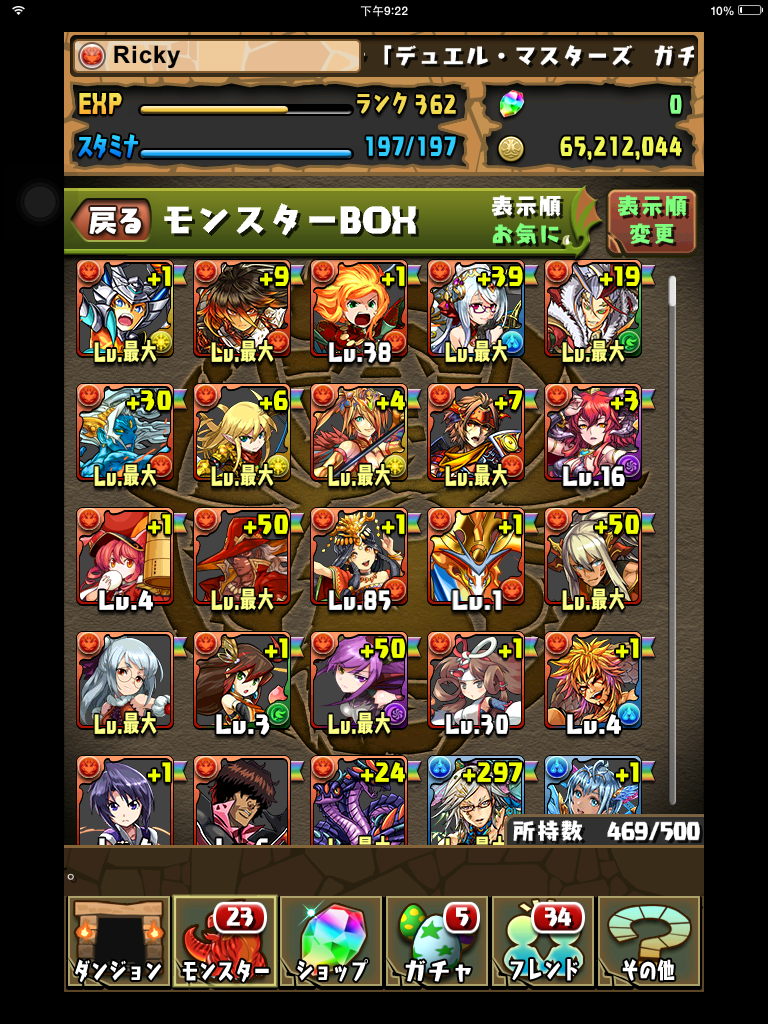The image size is (768, 1024).
Task: Open the フレンド tab
Action: 543,942
